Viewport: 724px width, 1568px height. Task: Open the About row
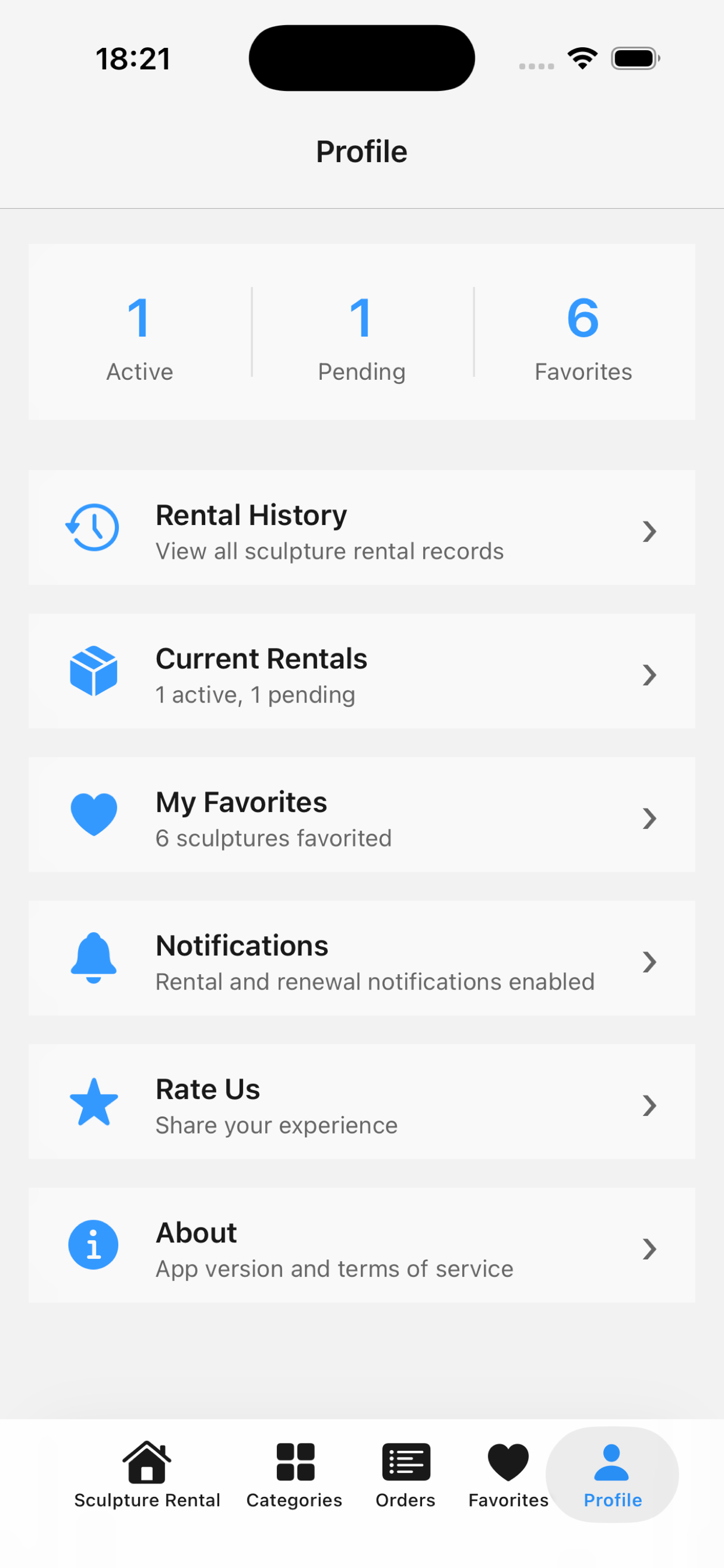[362, 1245]
